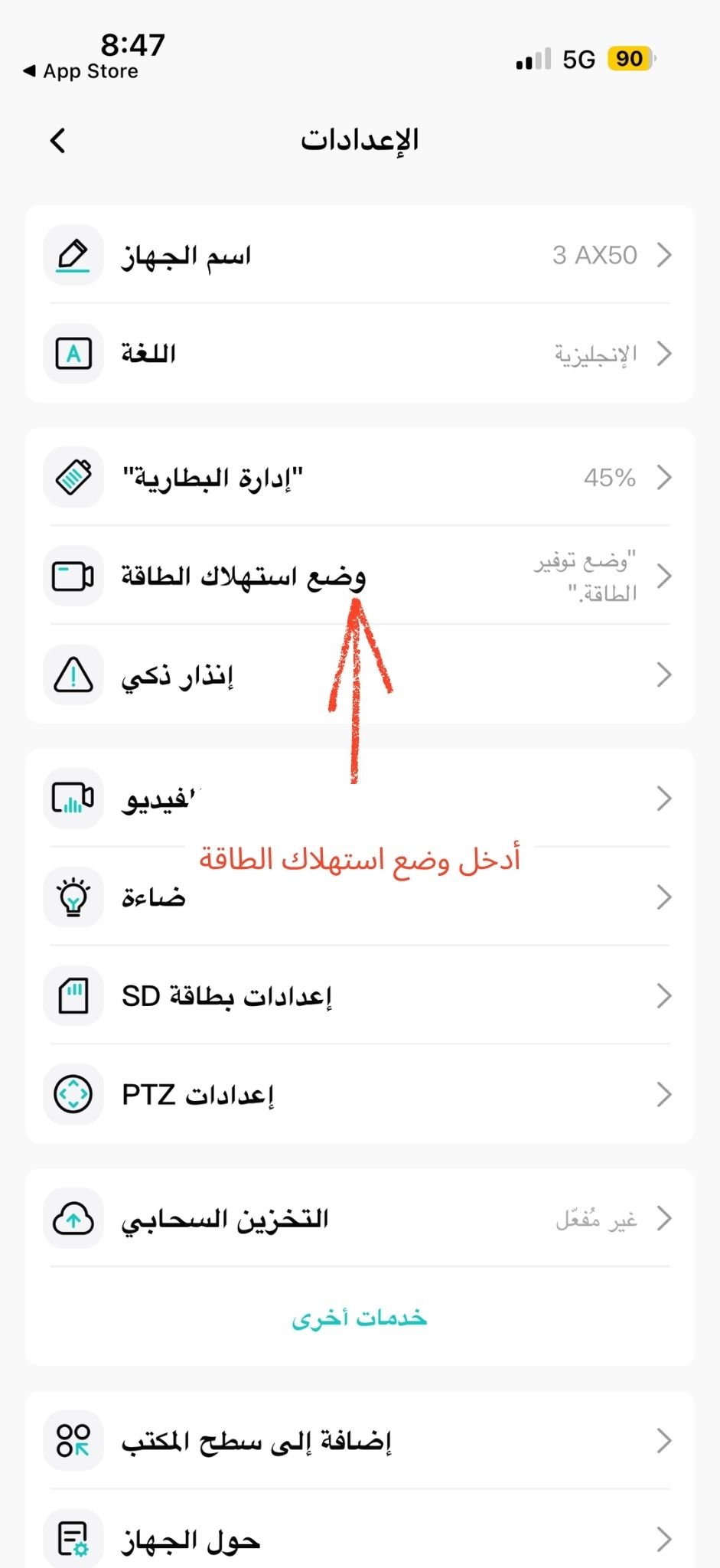Screen dimensions: 720x1568
Task: Open إعدادات PTZ
Action: [360, 1095]
